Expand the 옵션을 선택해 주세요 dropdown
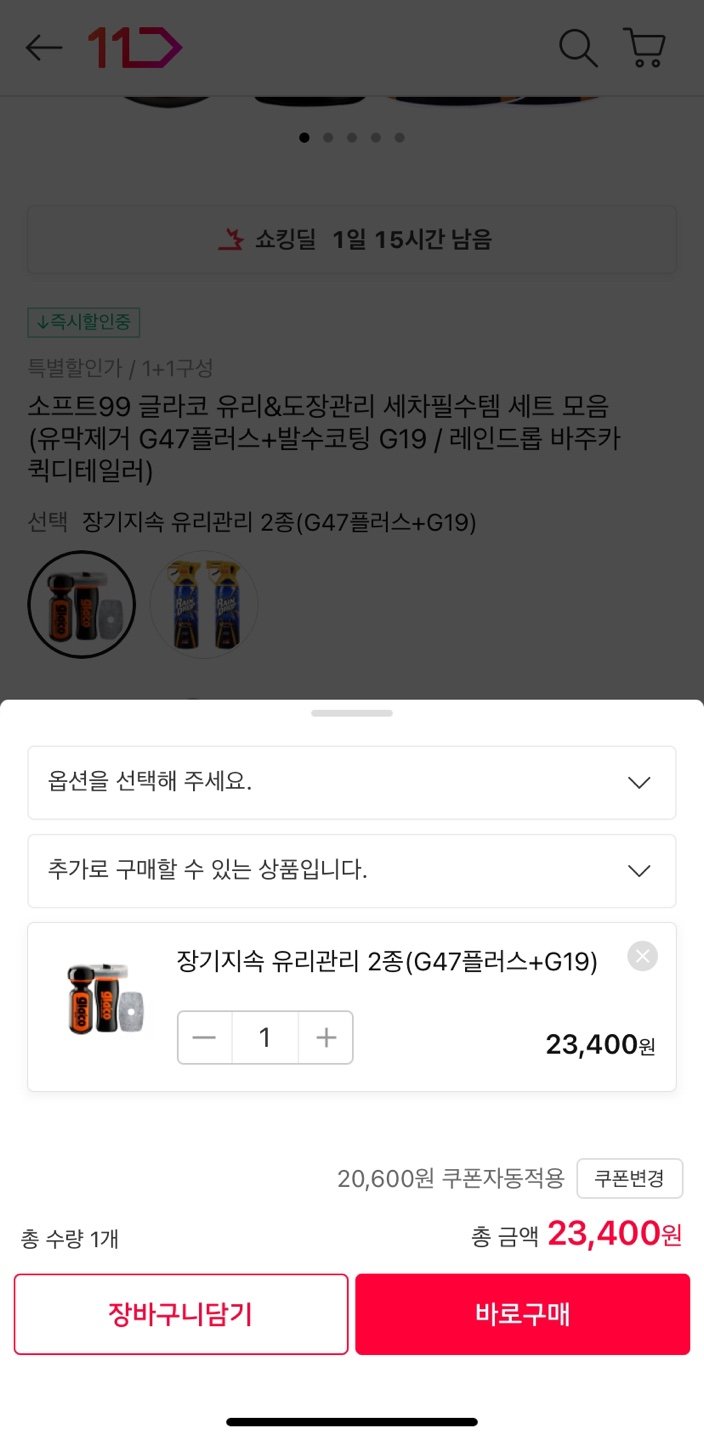The height and width of the screenshot is (1440, 704). click(x=351, y=782)
